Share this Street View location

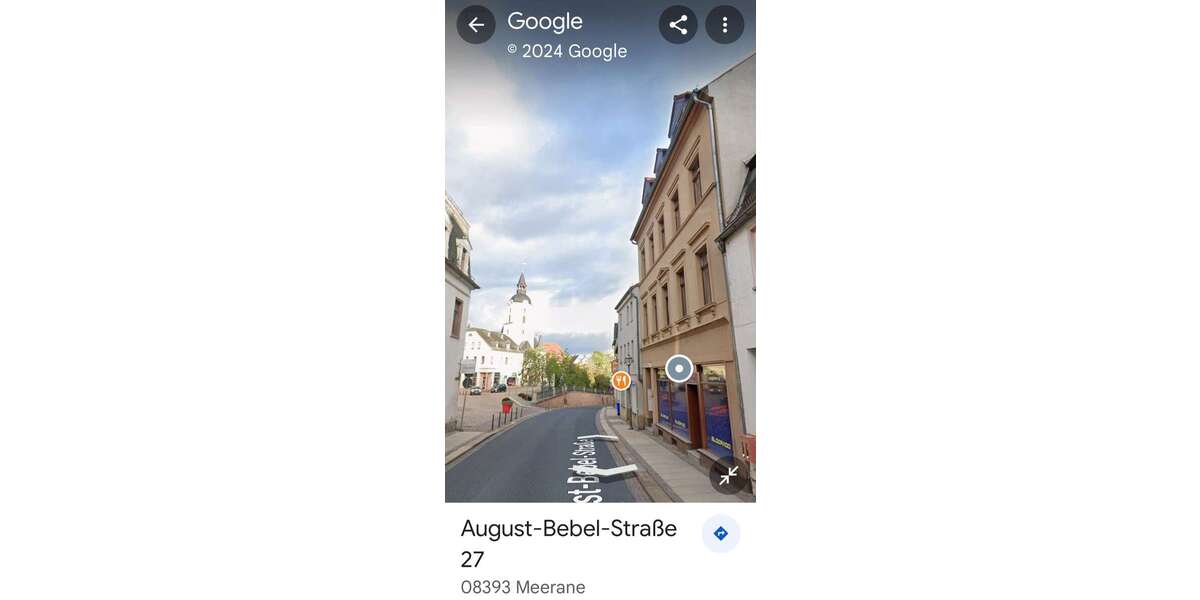tap(678, 25)
